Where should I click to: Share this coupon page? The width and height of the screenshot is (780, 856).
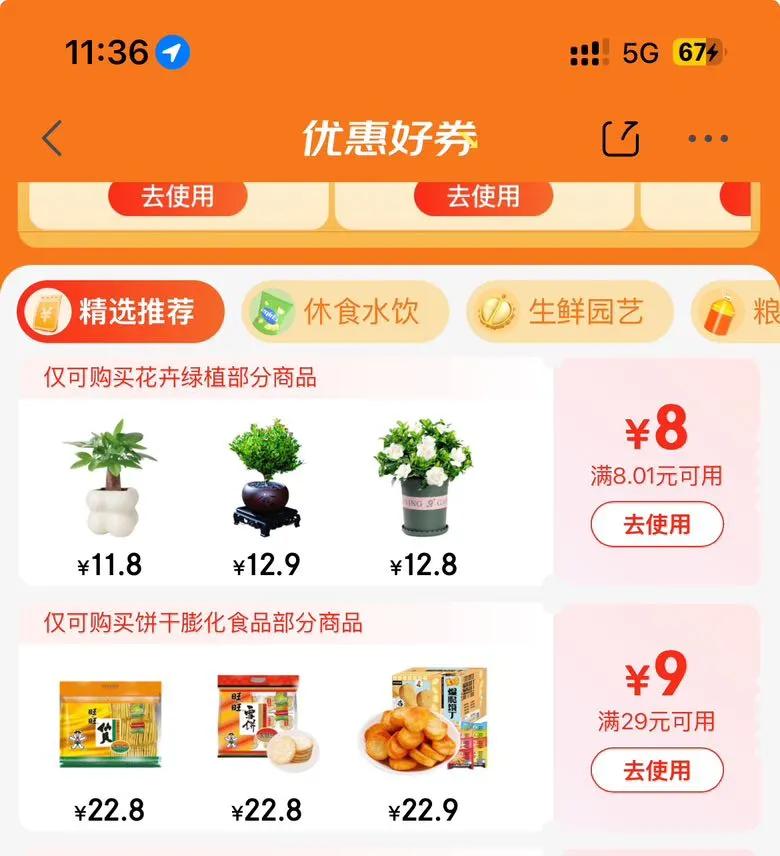tap(621, 139)
